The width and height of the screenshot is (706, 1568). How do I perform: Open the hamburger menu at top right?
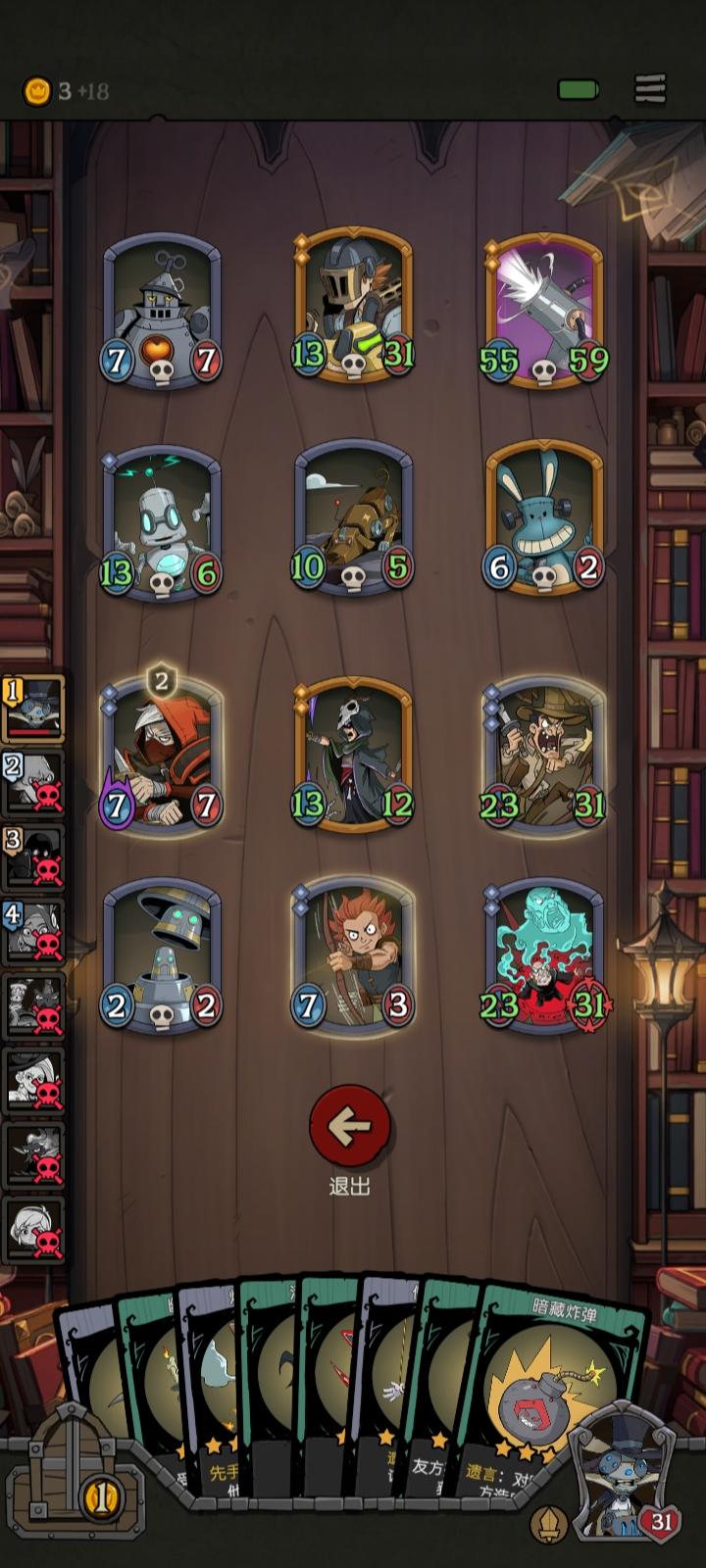648,90
